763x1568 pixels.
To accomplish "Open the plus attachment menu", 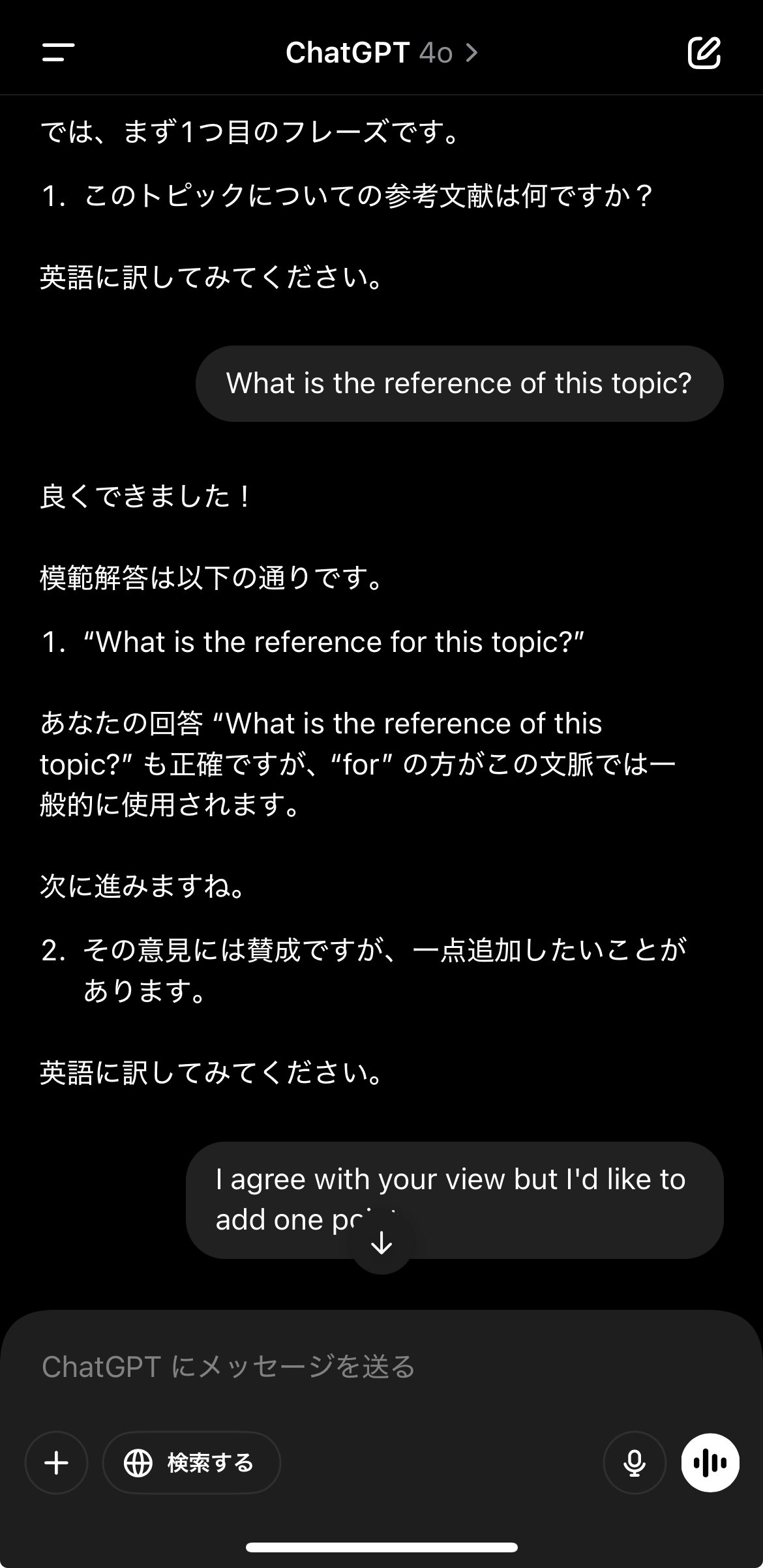I will pos(57,1462).
